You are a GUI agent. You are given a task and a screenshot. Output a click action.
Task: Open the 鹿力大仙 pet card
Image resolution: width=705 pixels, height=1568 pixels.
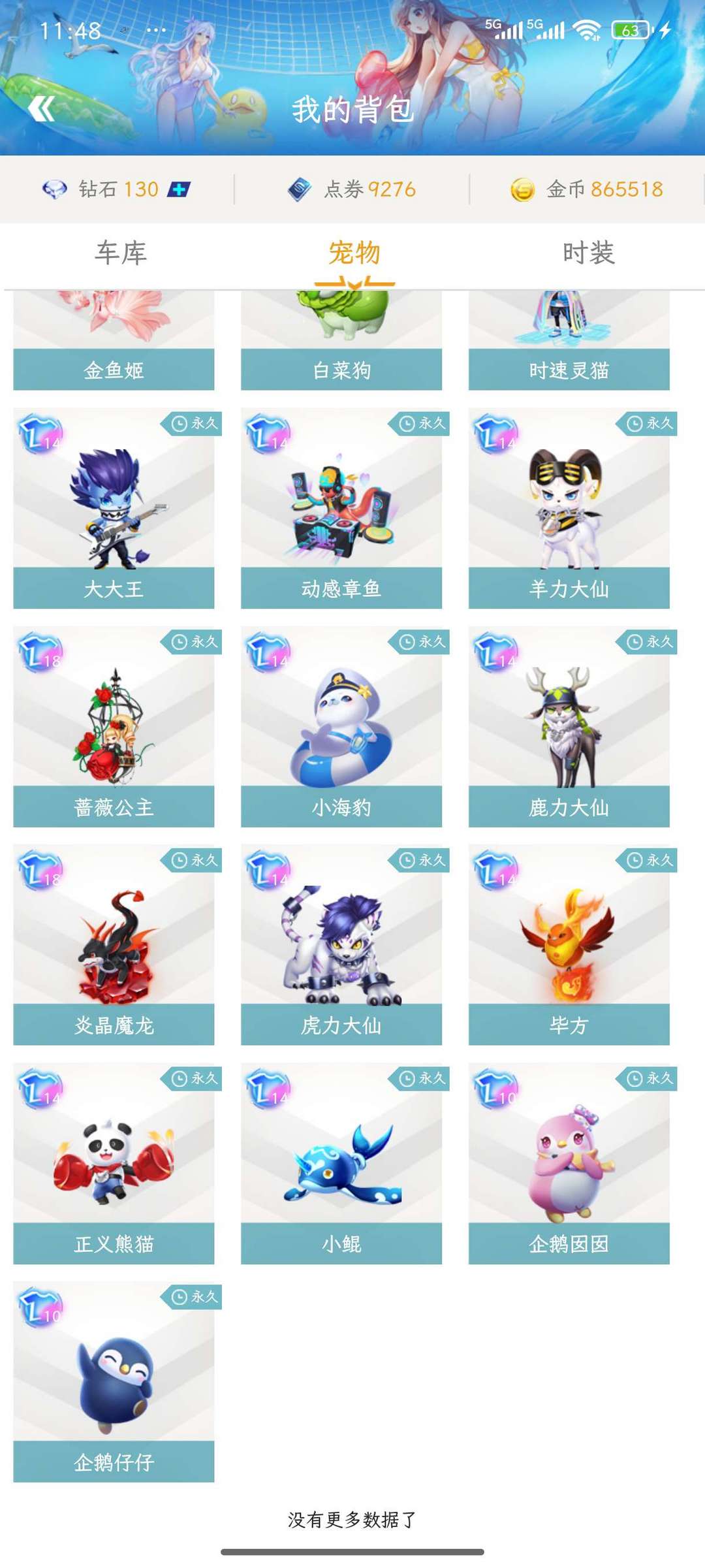pyautogui.click(x=569, y=727)
